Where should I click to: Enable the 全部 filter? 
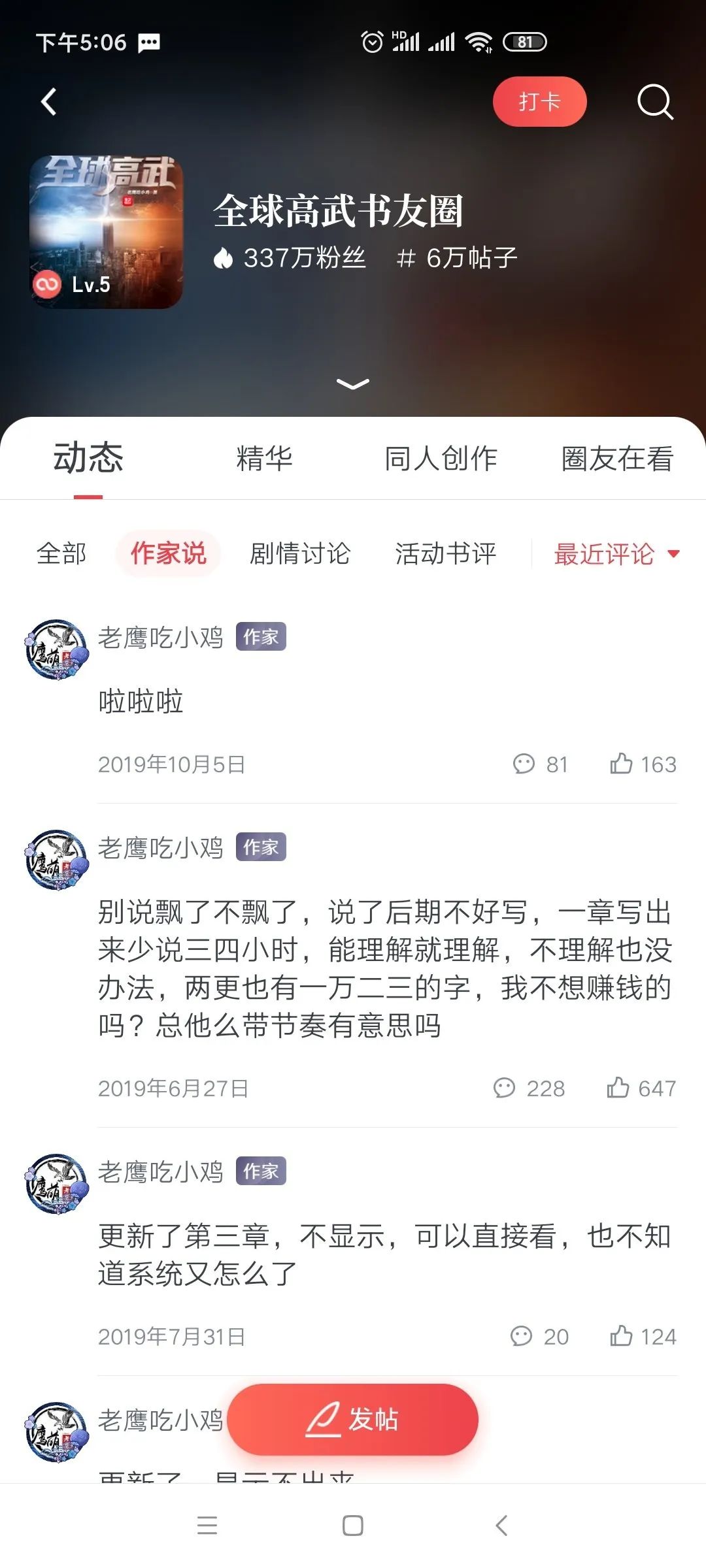coord(61,553)
